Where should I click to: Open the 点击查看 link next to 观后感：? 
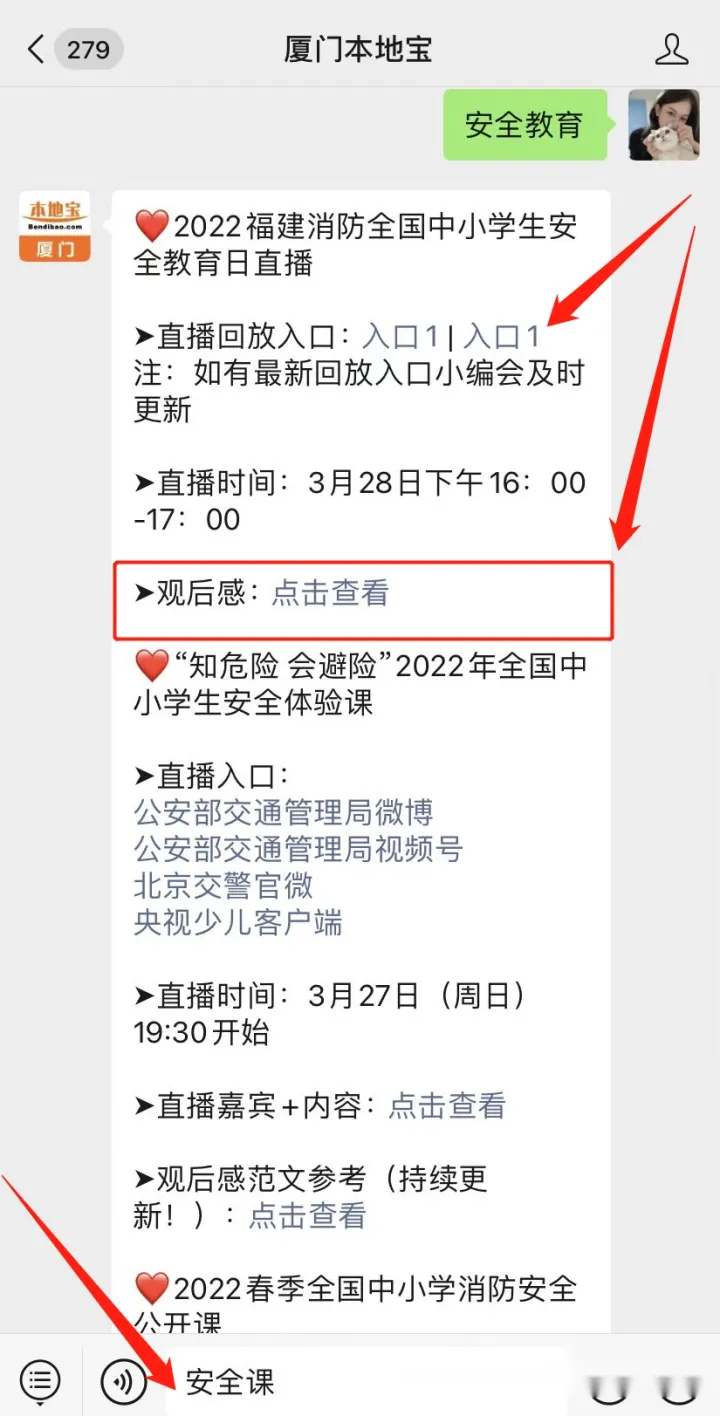tap(330, 593)
